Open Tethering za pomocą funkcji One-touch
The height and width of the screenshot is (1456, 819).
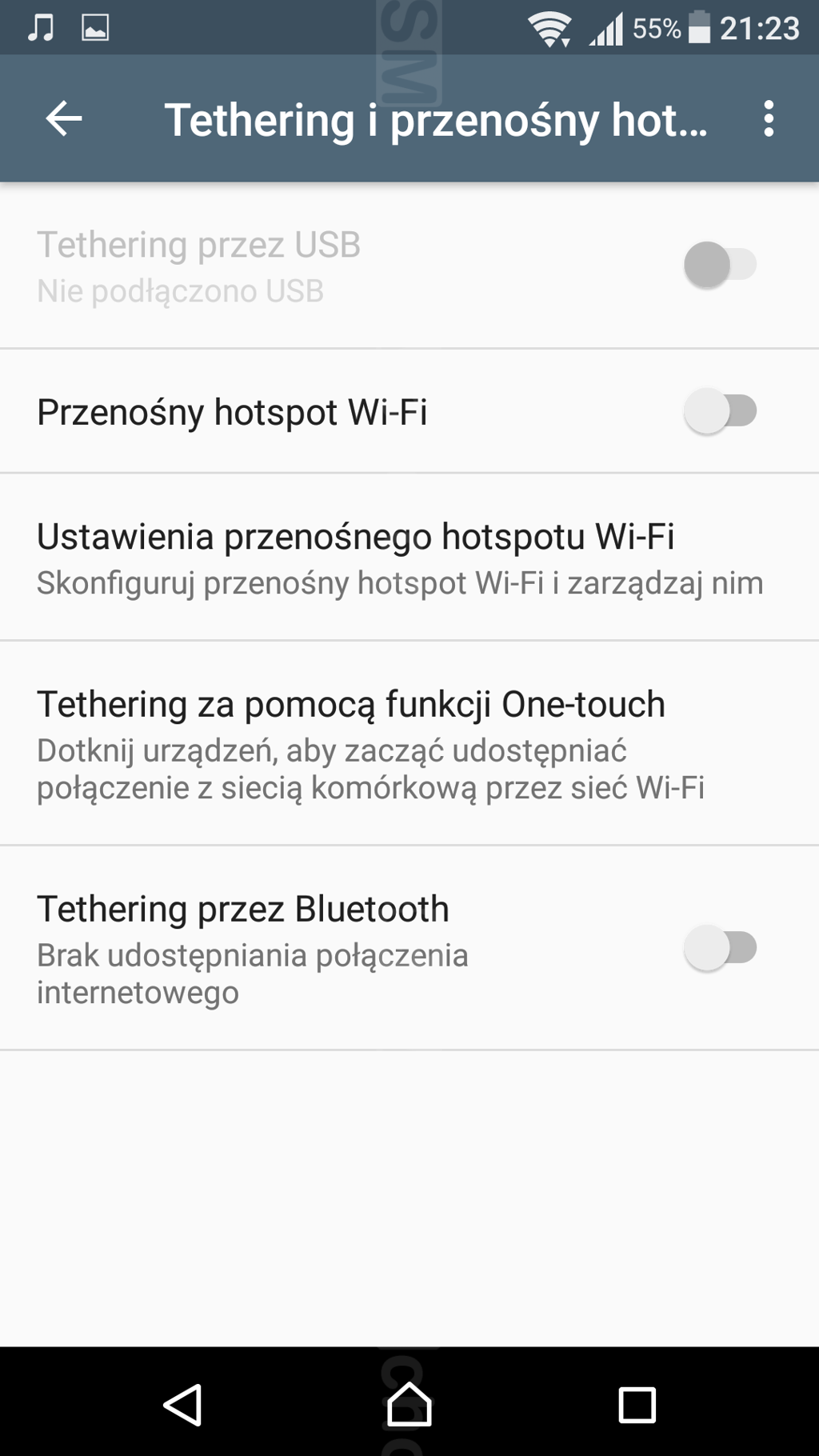[409, 743]
